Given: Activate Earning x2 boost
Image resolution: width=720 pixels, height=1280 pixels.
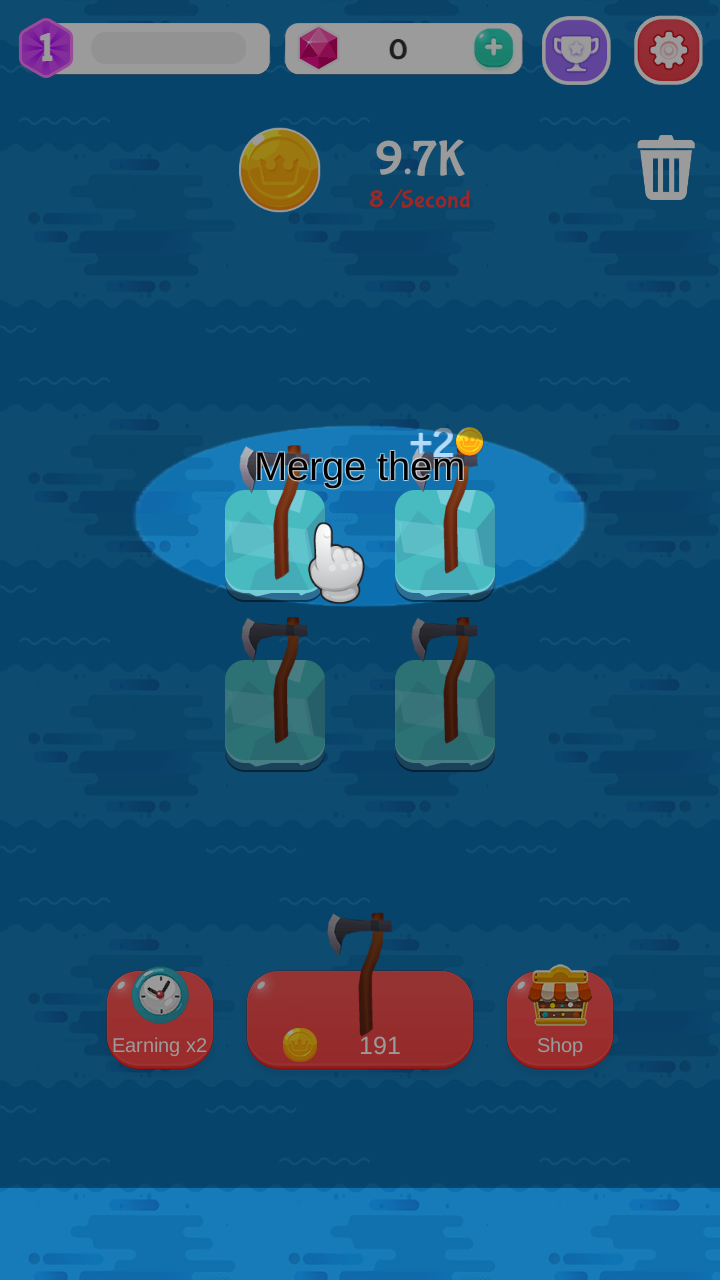Looking at the screenshot, I should click(160, 1018).
